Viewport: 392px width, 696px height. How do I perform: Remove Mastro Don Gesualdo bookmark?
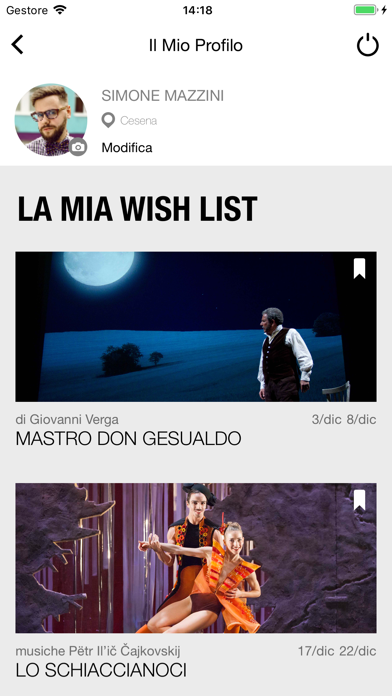(360, 269)
